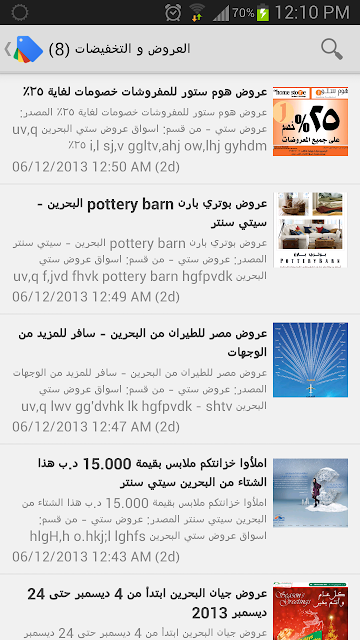
Task: Open the Geant Bahrain December offer
Action: click(180, 607)
